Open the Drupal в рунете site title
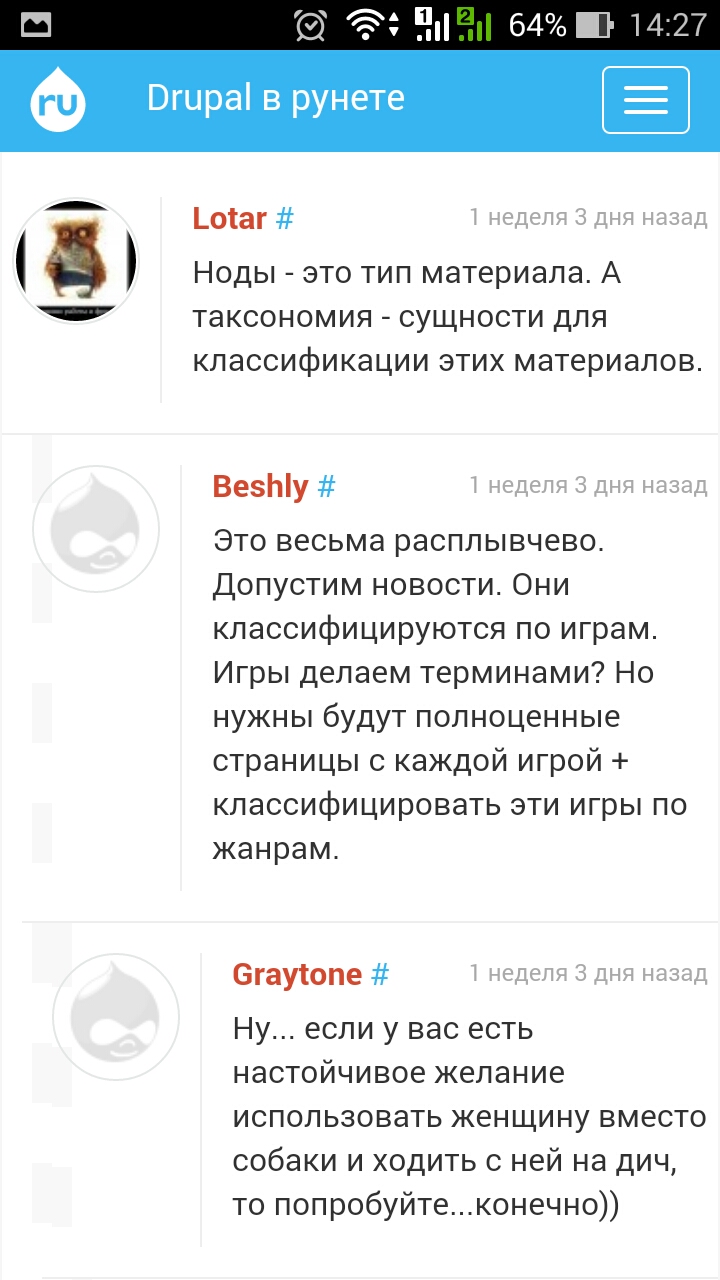 tap(275, 98)
